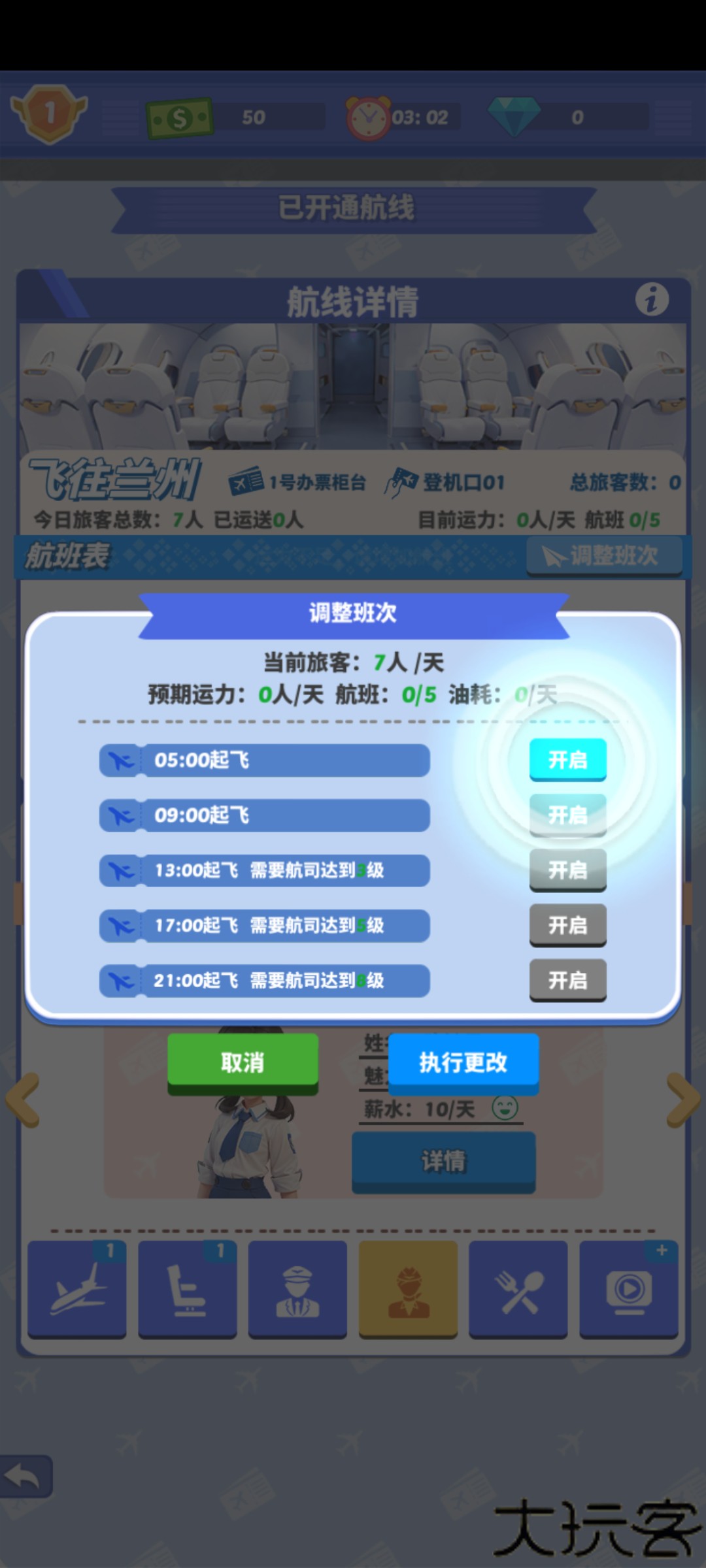The width and height of the screenshot is (706, 1568).
Task: Select the highlighted crew member tab
Action: pyautogui.click(x=408, y=1288)
